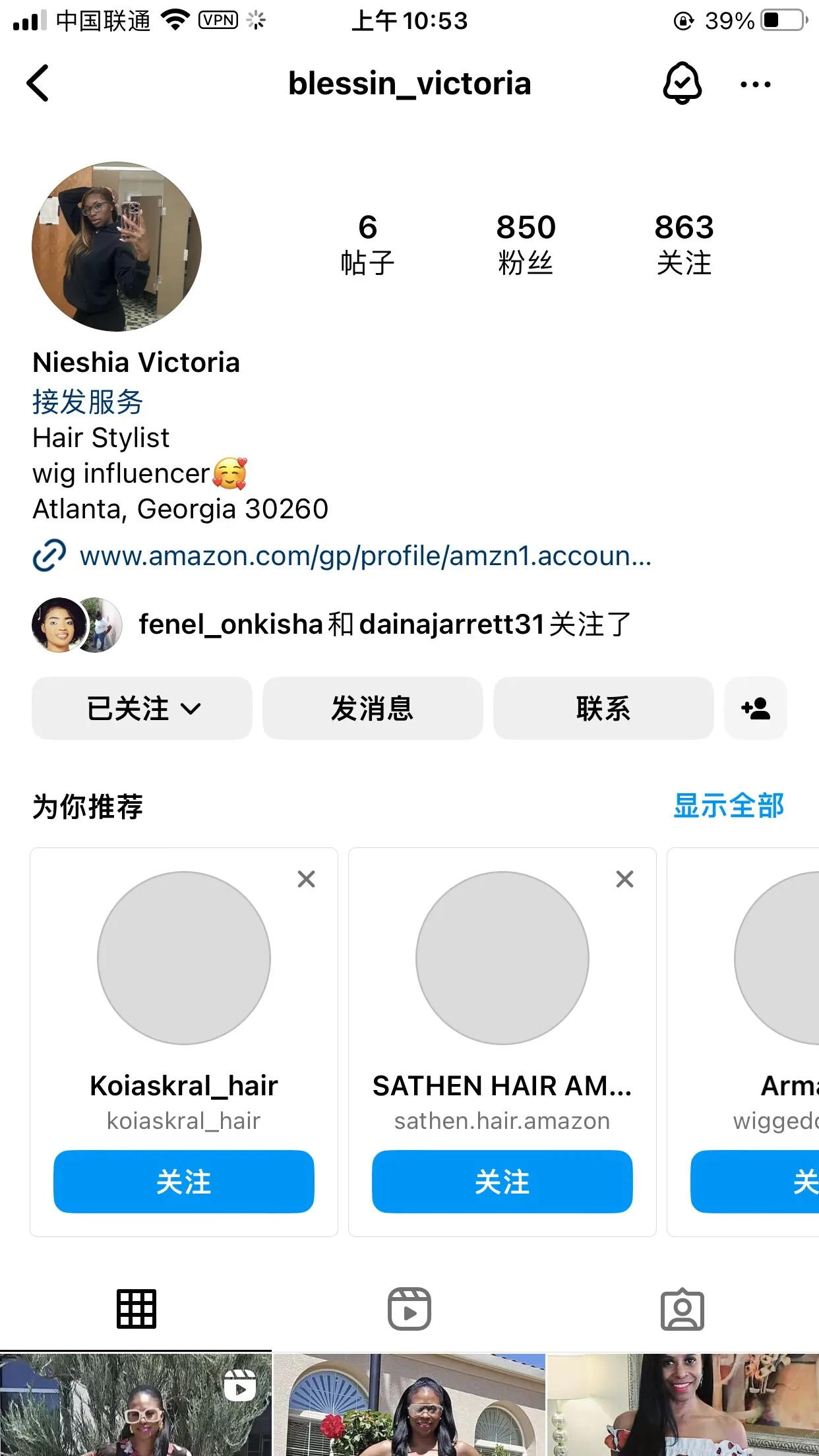The image size is (819, 1456).
Task: Open the Amazon profile link
Action: coord(365,556)
